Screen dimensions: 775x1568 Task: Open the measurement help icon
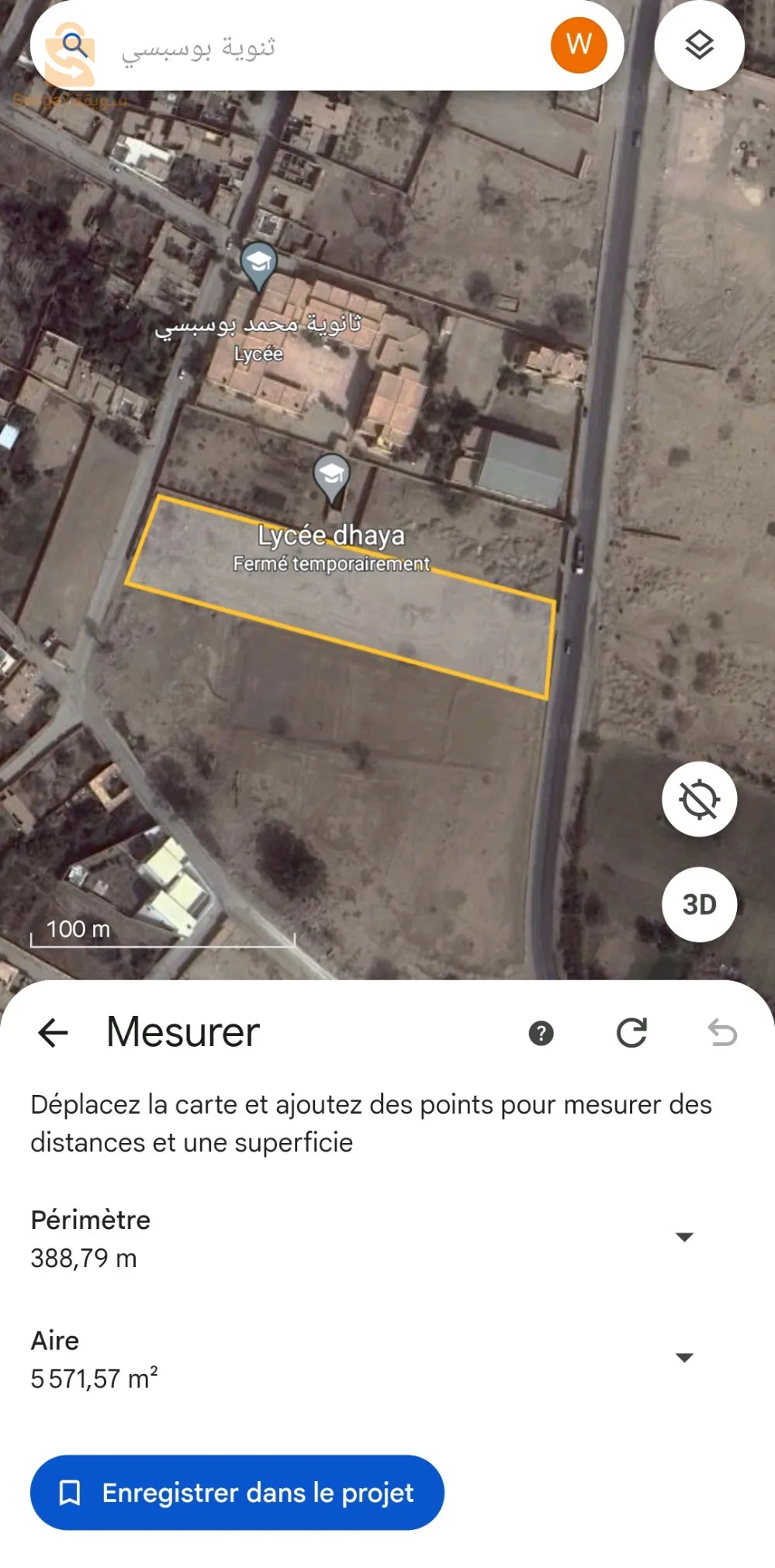click(x=541, y=1033)
